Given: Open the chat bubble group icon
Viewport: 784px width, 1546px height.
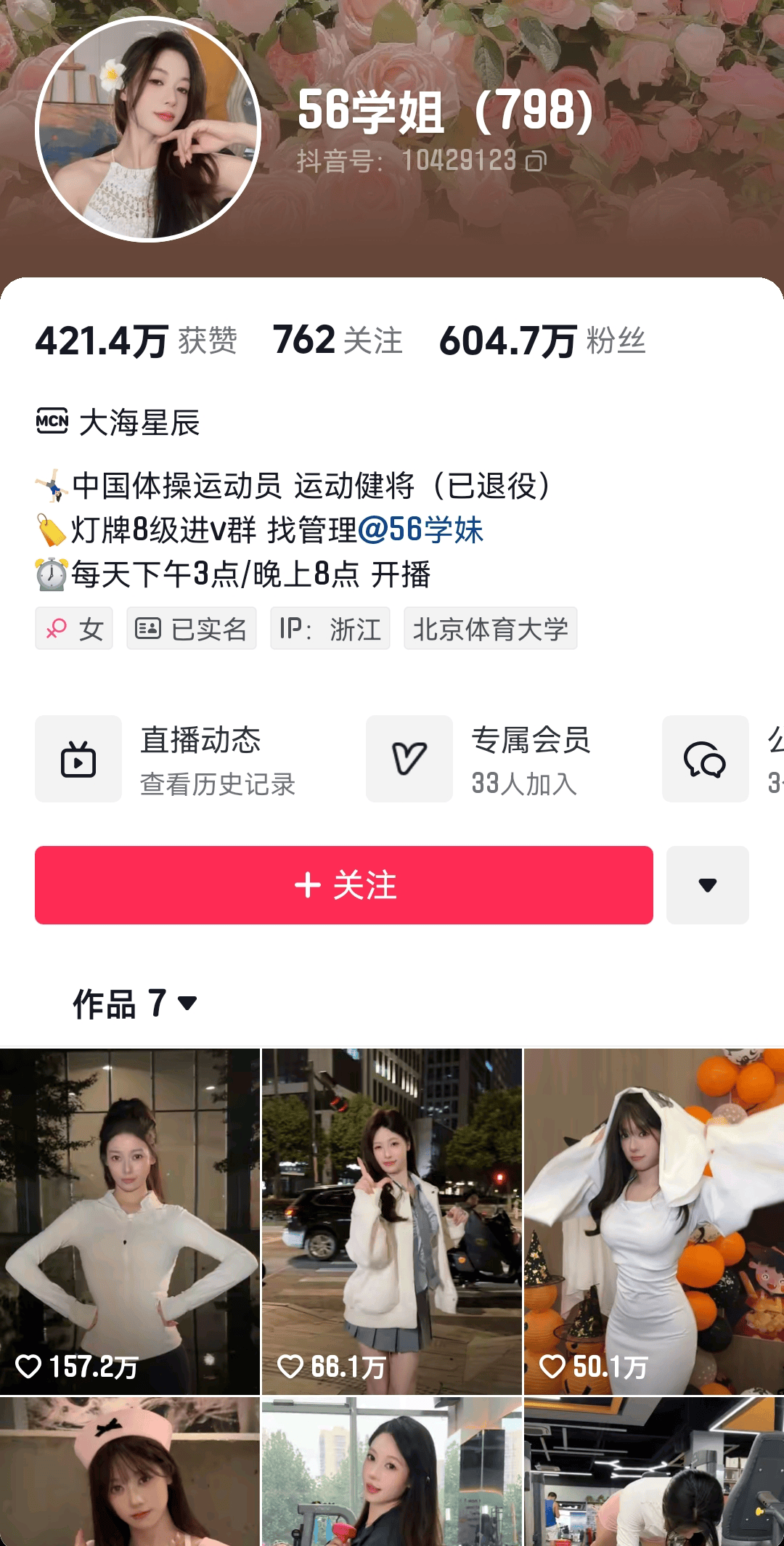Looking at the screenshot, I should [705, 759].
